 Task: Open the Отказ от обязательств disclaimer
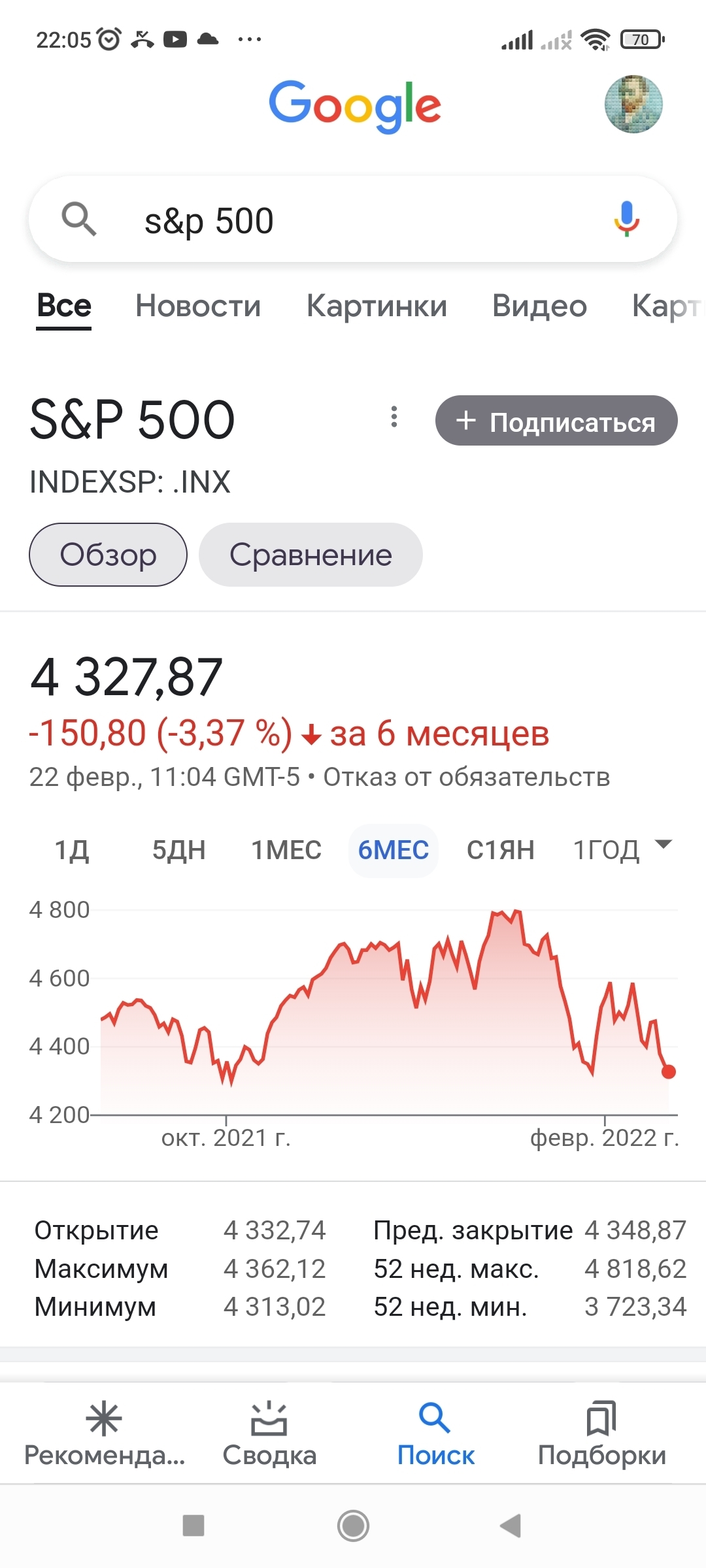click(466, 777)
